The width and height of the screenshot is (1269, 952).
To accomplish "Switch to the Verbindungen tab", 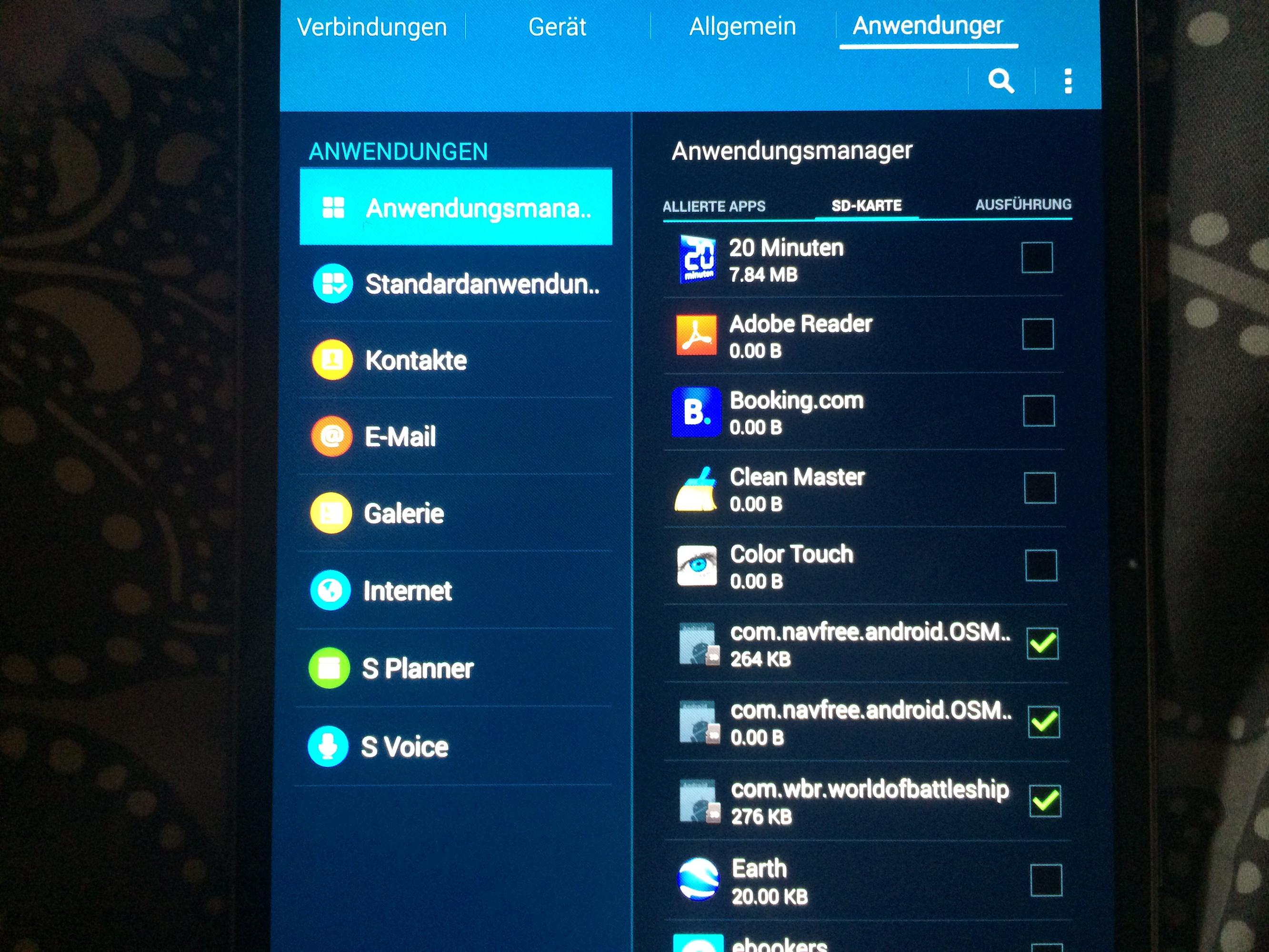I will pos(372,27).
